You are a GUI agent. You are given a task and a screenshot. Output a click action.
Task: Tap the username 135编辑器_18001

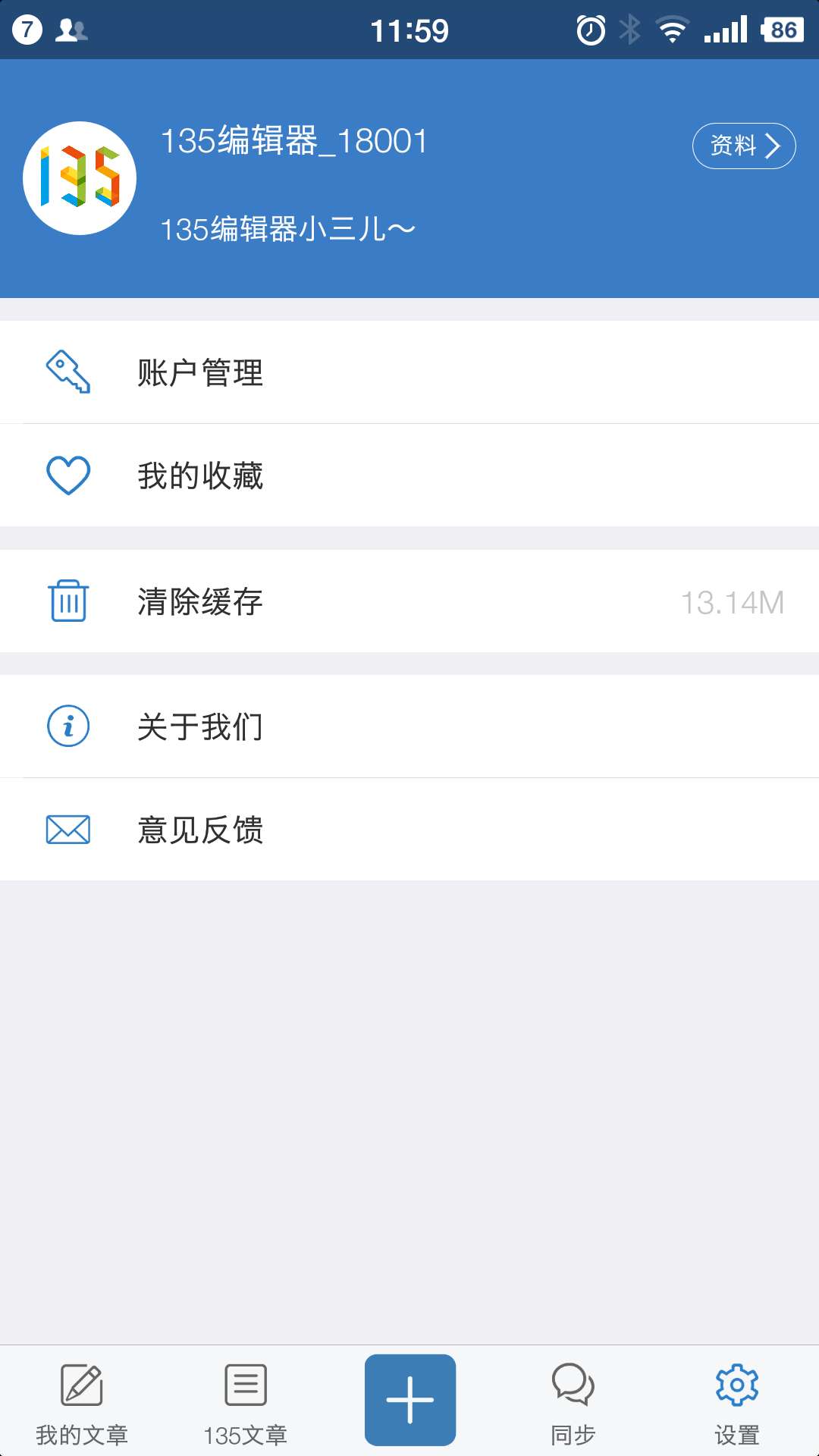pyautogui.click(x=294, y=140)
